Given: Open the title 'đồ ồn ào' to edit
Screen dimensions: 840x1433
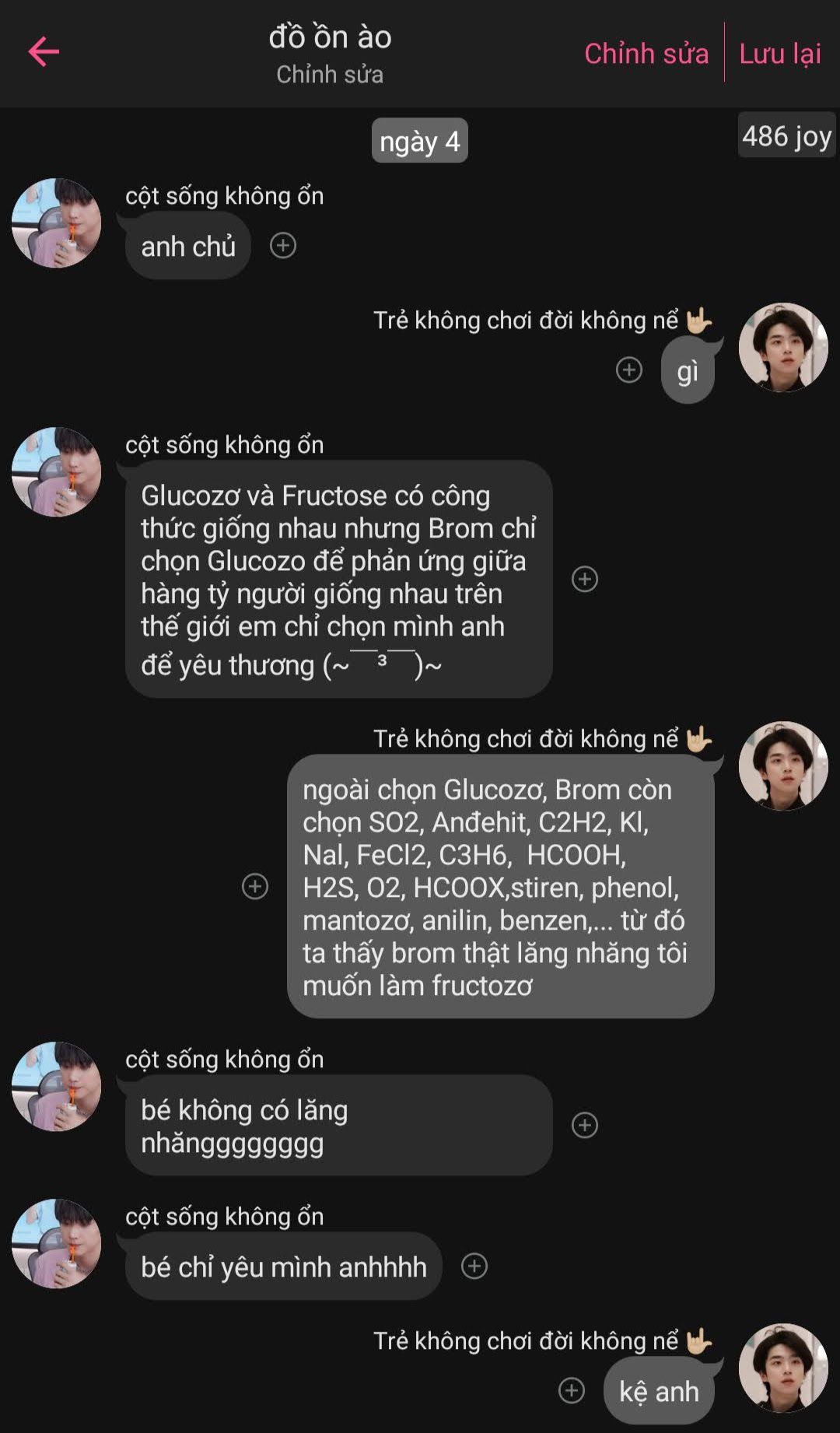Looking at the screenshot, I should [330, 37].
